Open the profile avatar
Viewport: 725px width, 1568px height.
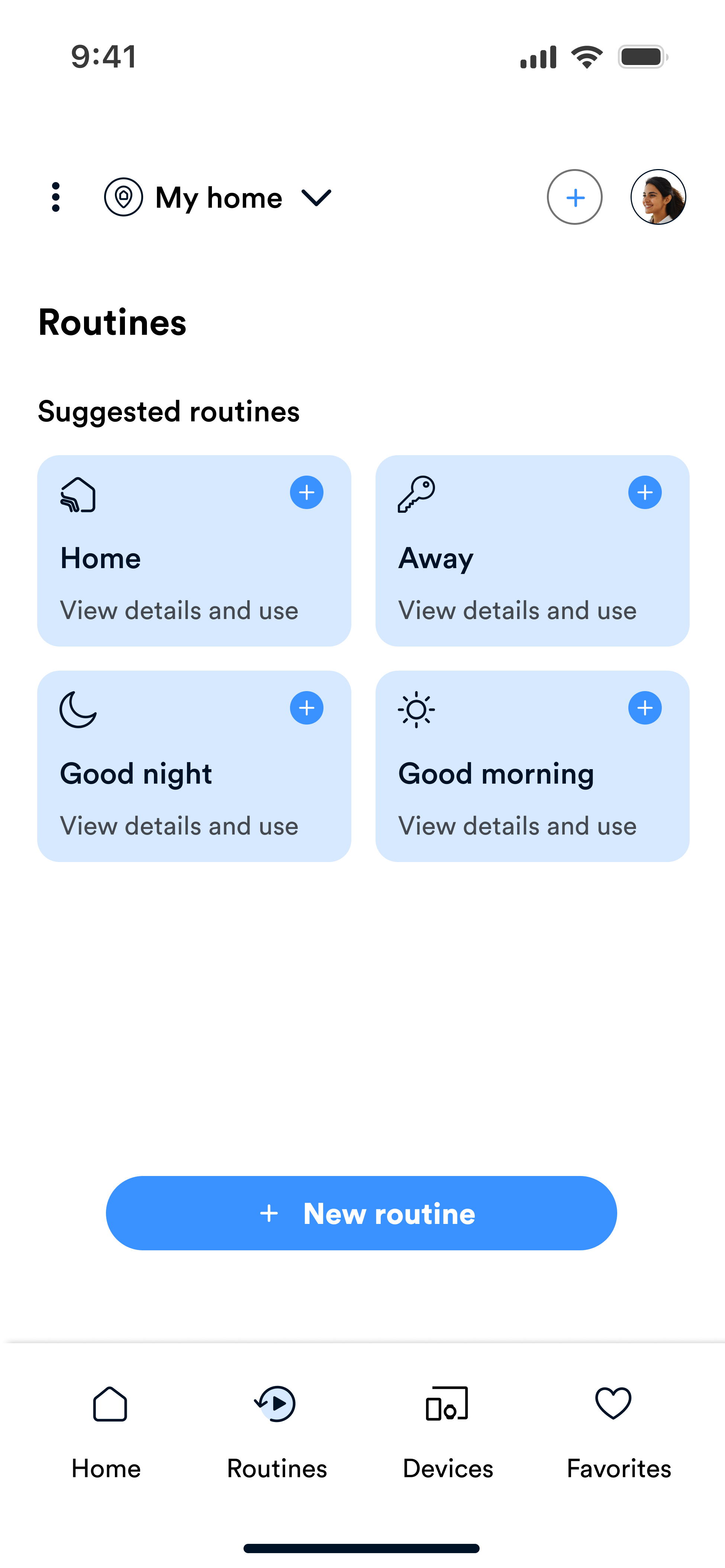click(658, 197)
